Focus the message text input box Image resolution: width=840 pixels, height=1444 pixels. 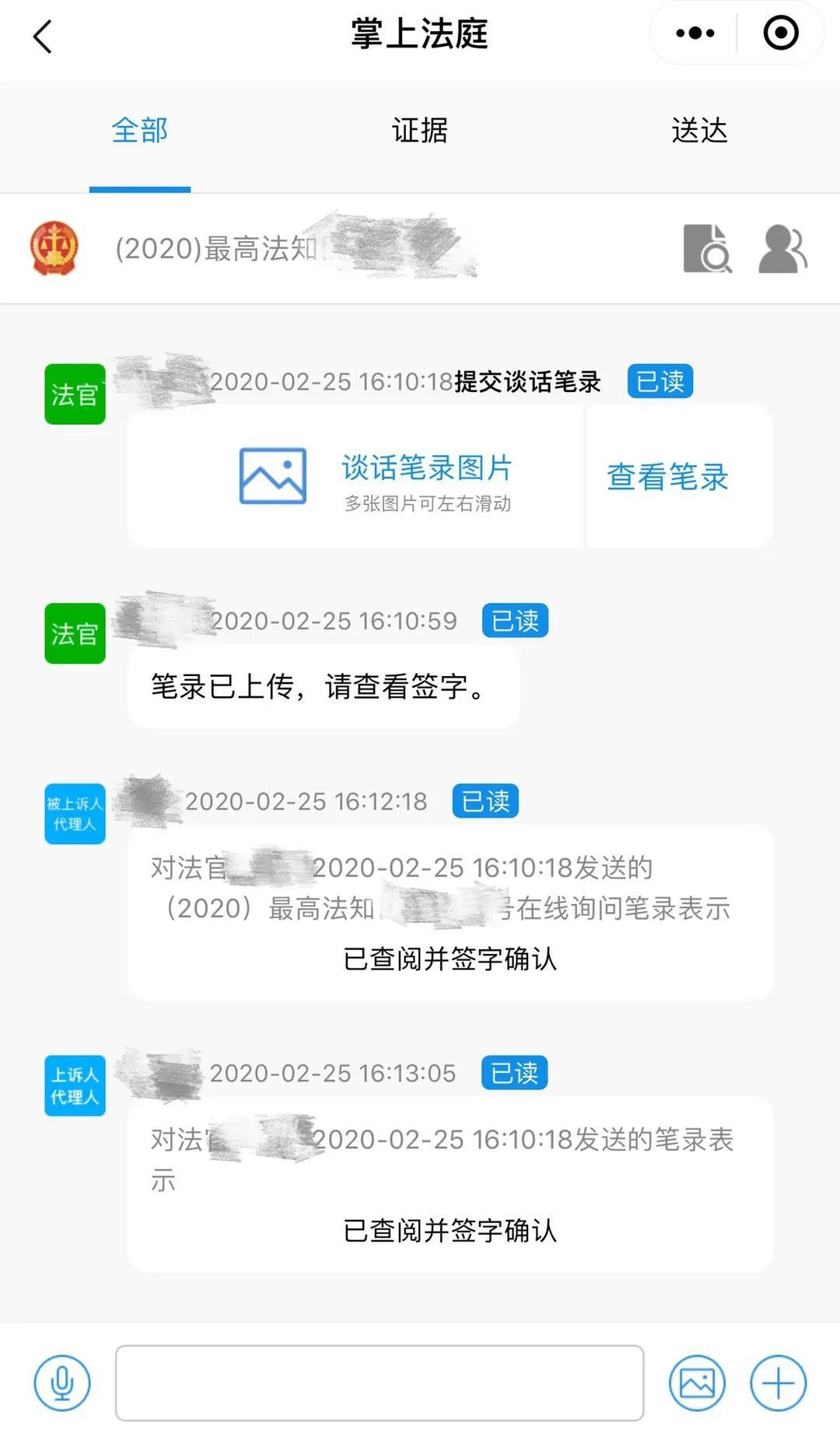[x=380, y=1383]
